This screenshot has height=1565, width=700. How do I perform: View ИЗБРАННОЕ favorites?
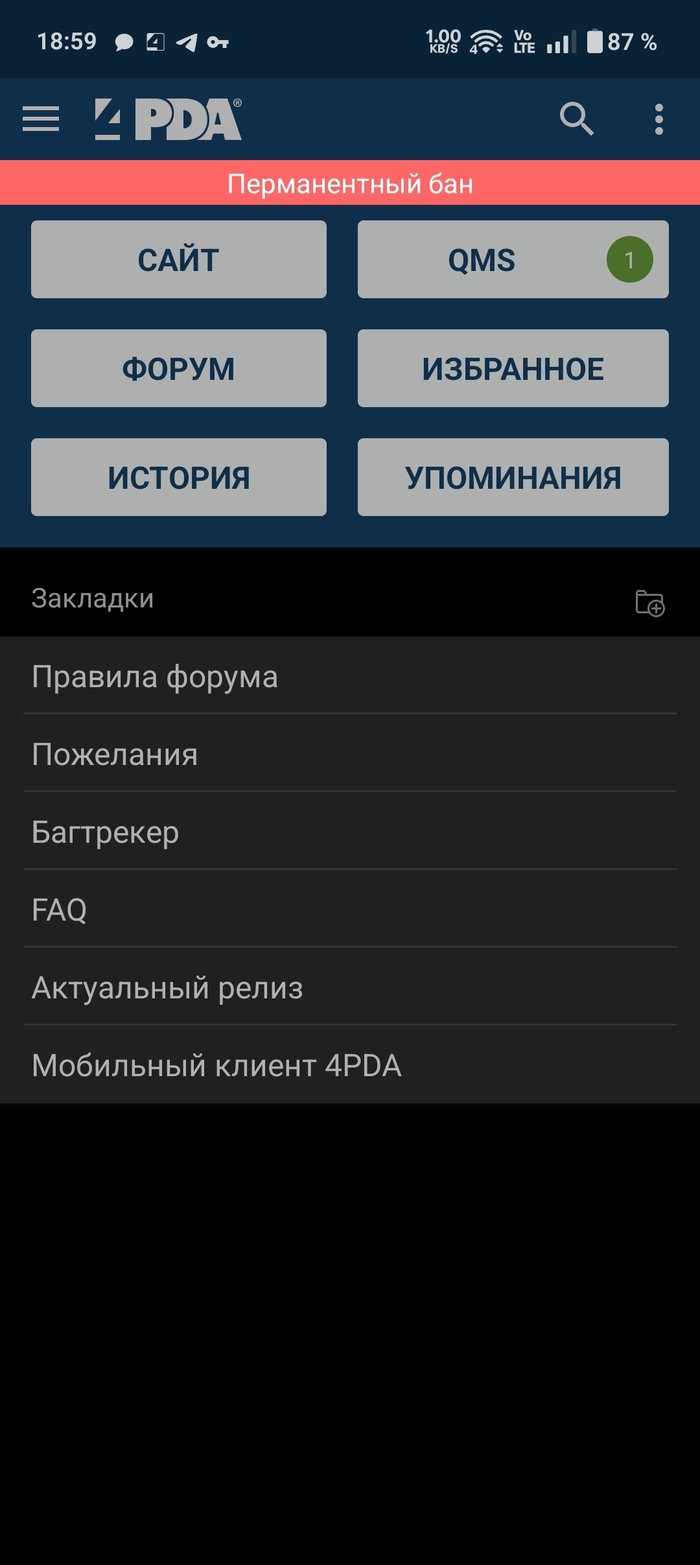point(512,369)
